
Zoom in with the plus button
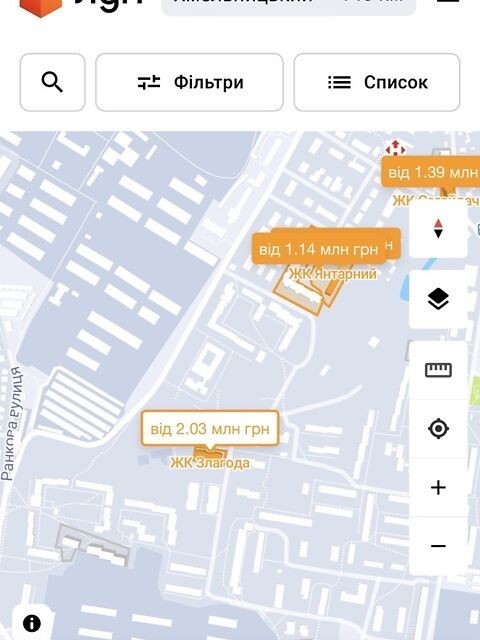(x=438, y=488)
